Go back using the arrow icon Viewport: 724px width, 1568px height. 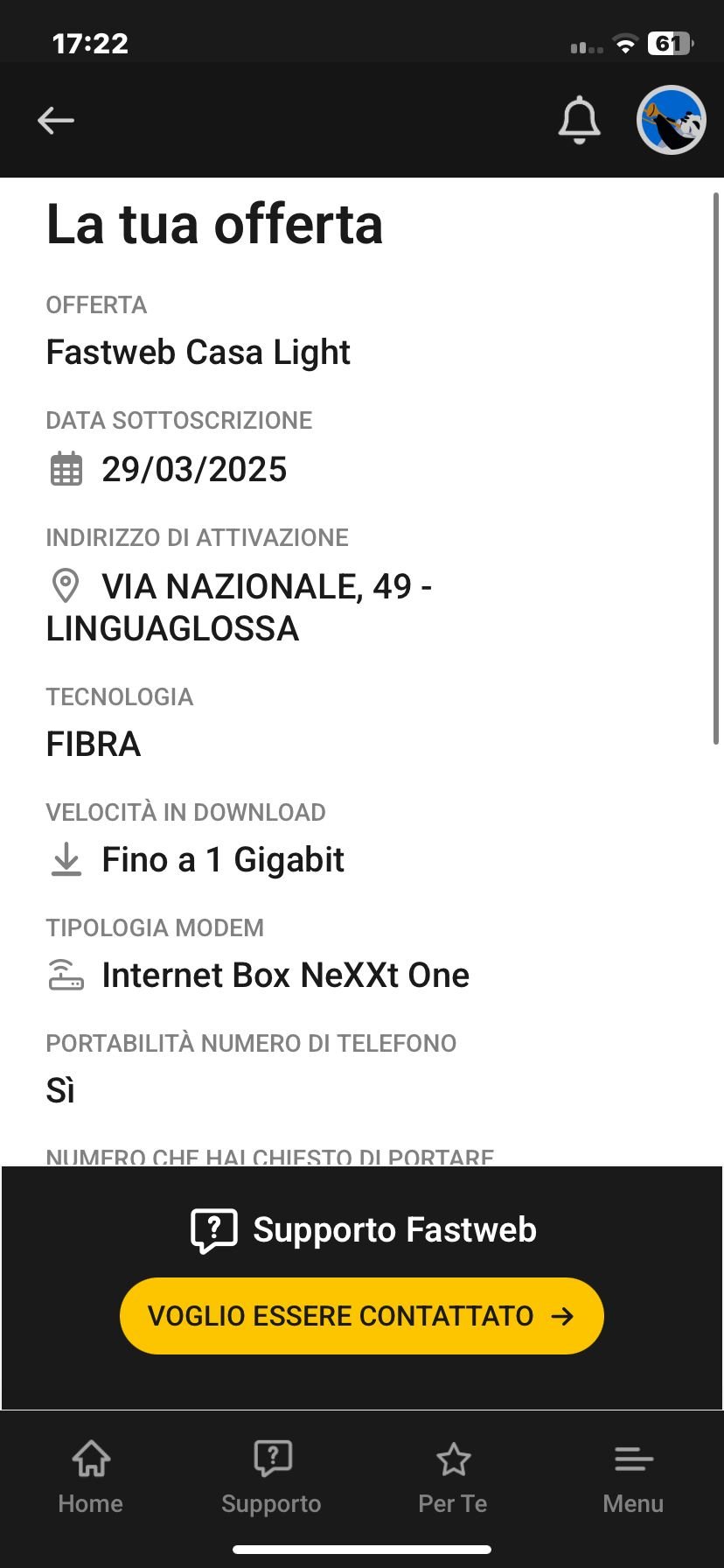56,120
